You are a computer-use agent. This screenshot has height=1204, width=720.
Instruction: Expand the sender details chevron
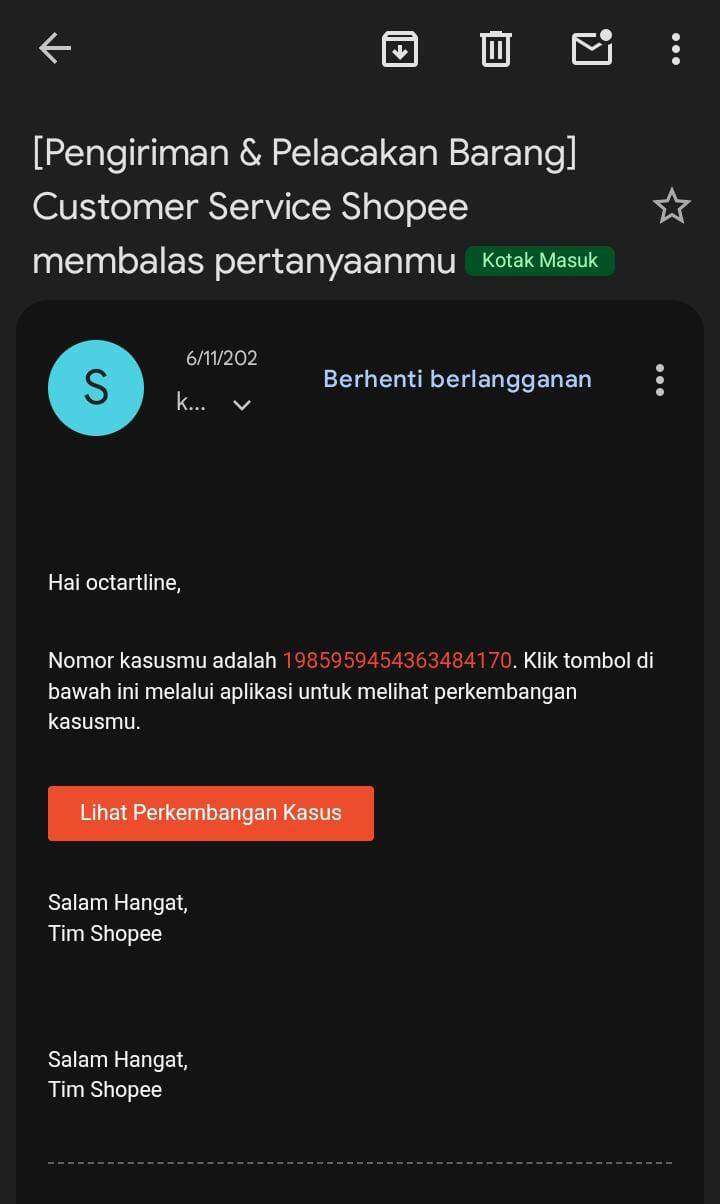(241, 404)
